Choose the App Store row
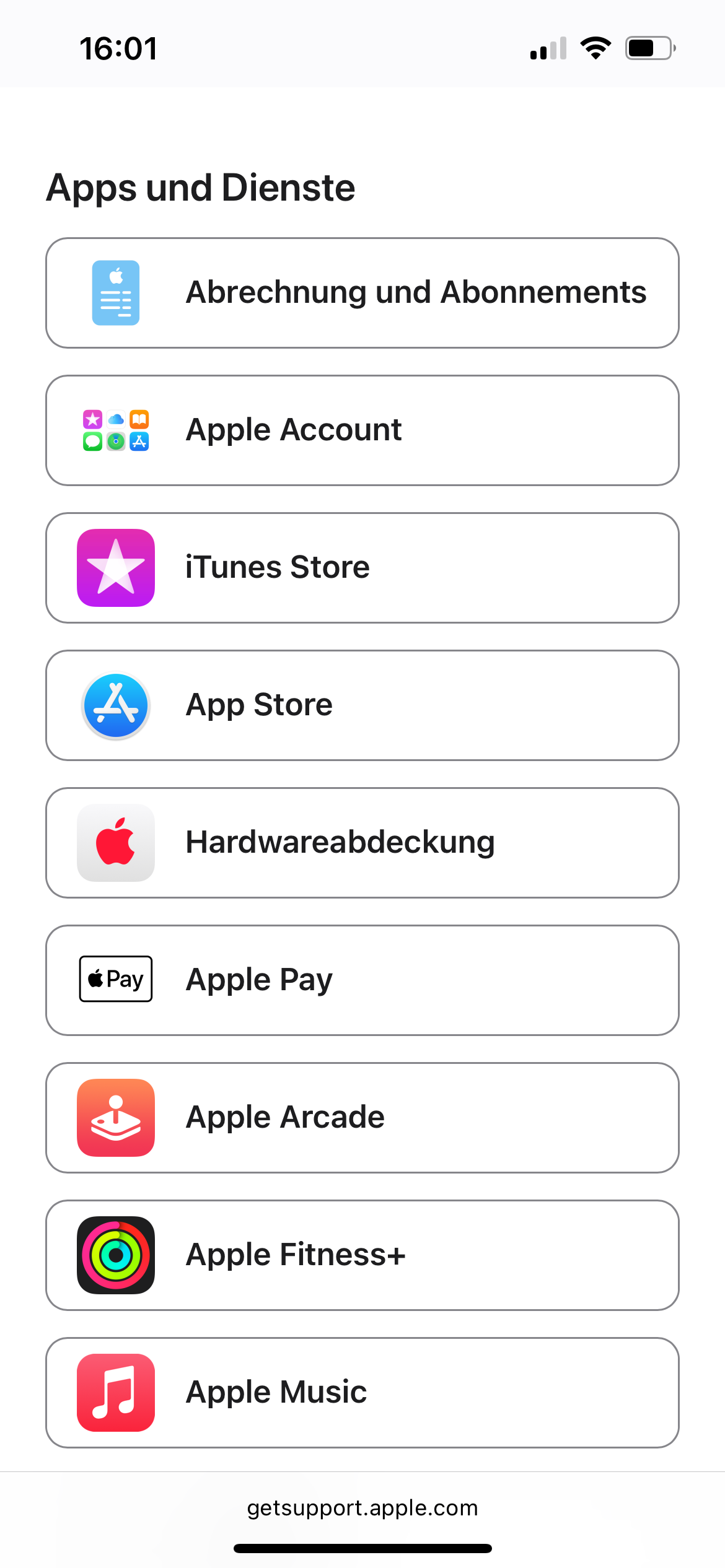 (x=362, y=705)
